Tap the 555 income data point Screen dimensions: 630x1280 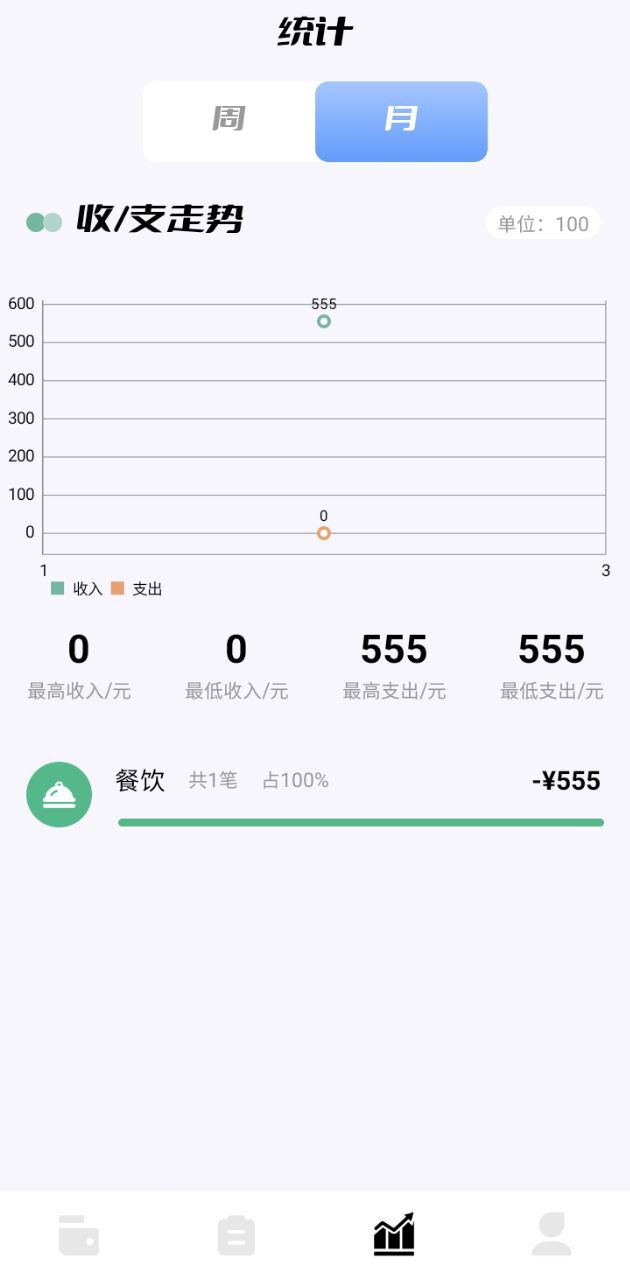click(x=323, y=321)
